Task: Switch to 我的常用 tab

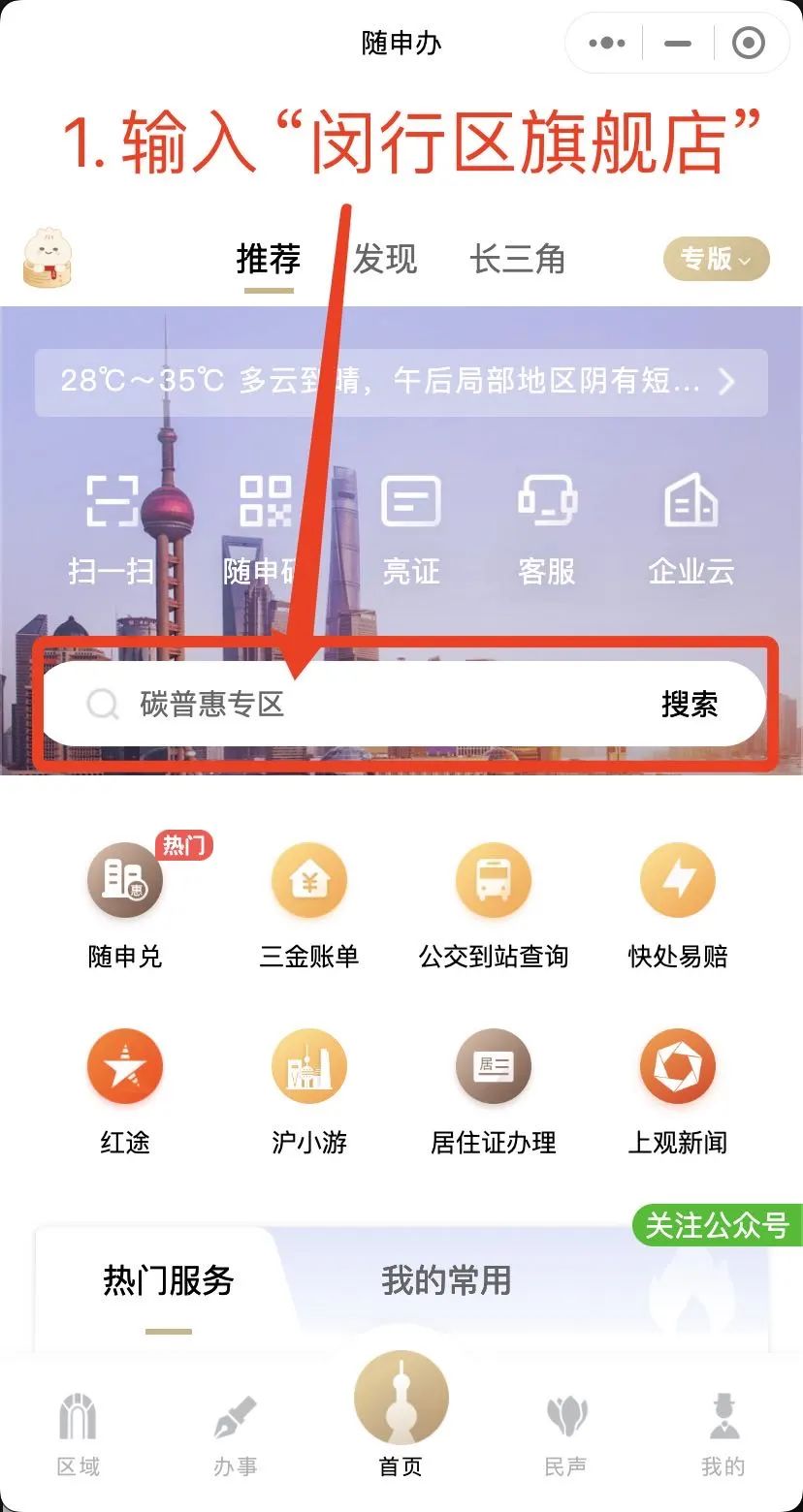Action: click(x=446, y=1280)
